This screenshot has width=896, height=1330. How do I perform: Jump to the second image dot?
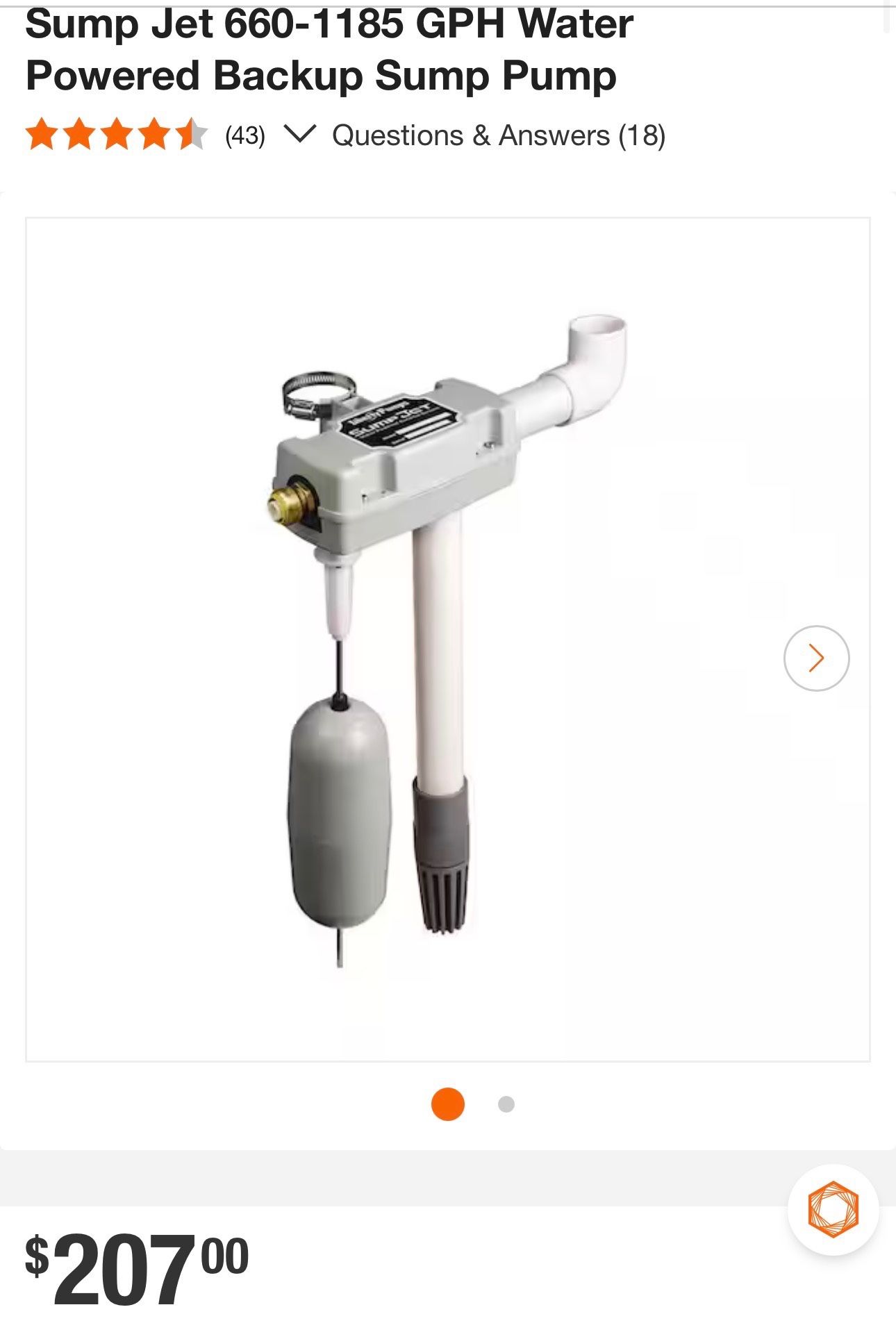click(x=506, y=1104)
